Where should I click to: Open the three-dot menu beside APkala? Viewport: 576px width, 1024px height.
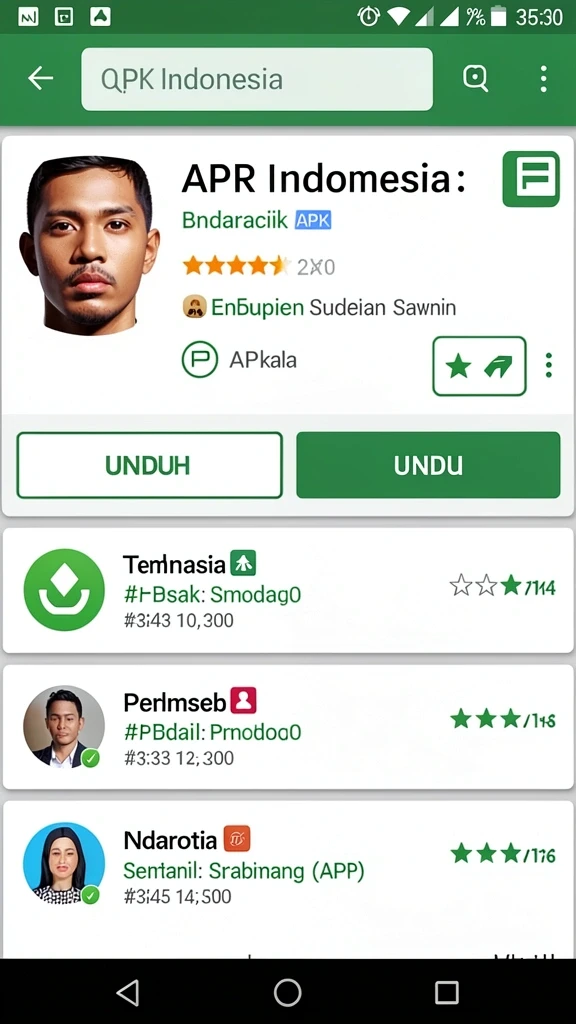coord(549,366)
